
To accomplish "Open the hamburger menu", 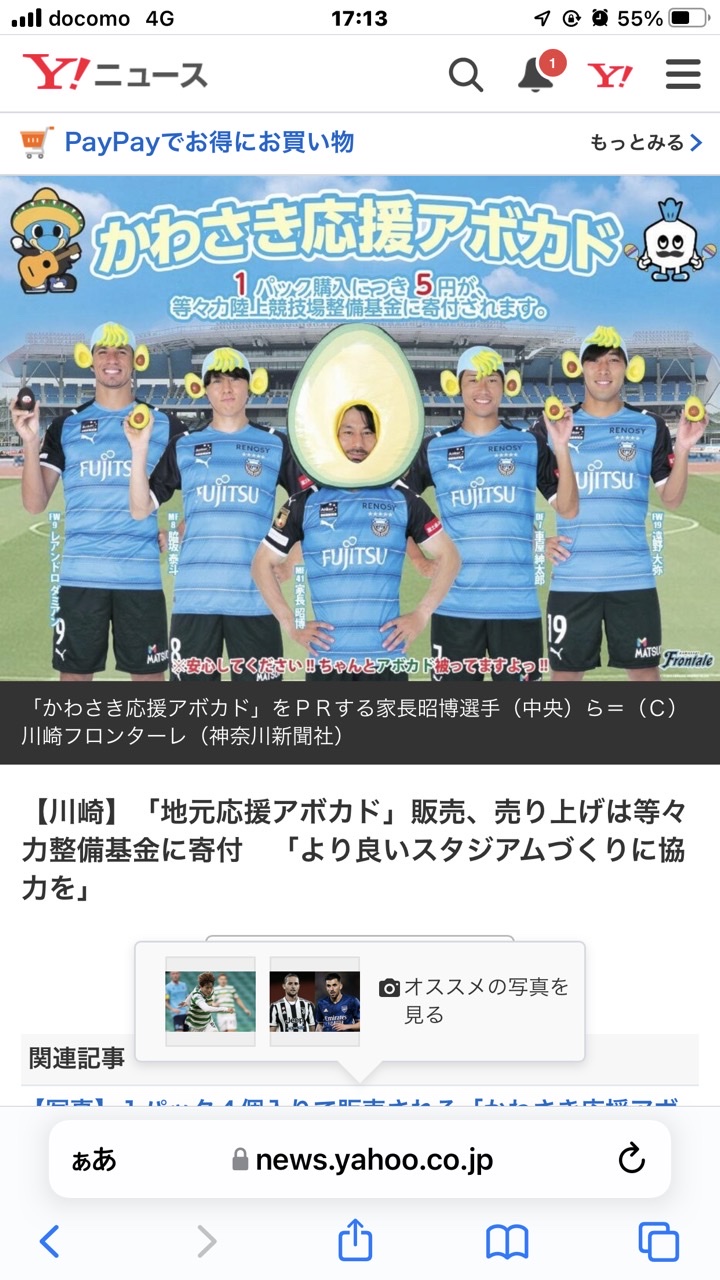I will tap(683, 74).
